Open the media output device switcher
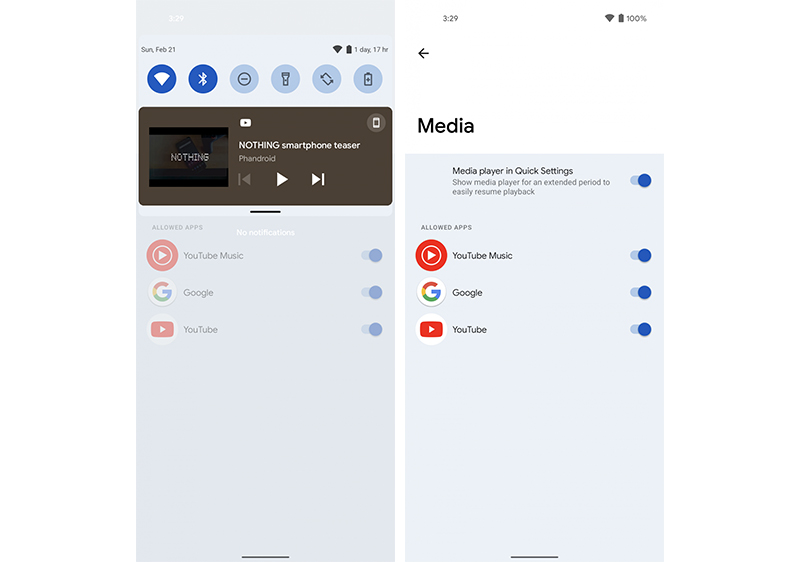The height and width of the screenshot is (562, 800). click(x=376, y=123)
